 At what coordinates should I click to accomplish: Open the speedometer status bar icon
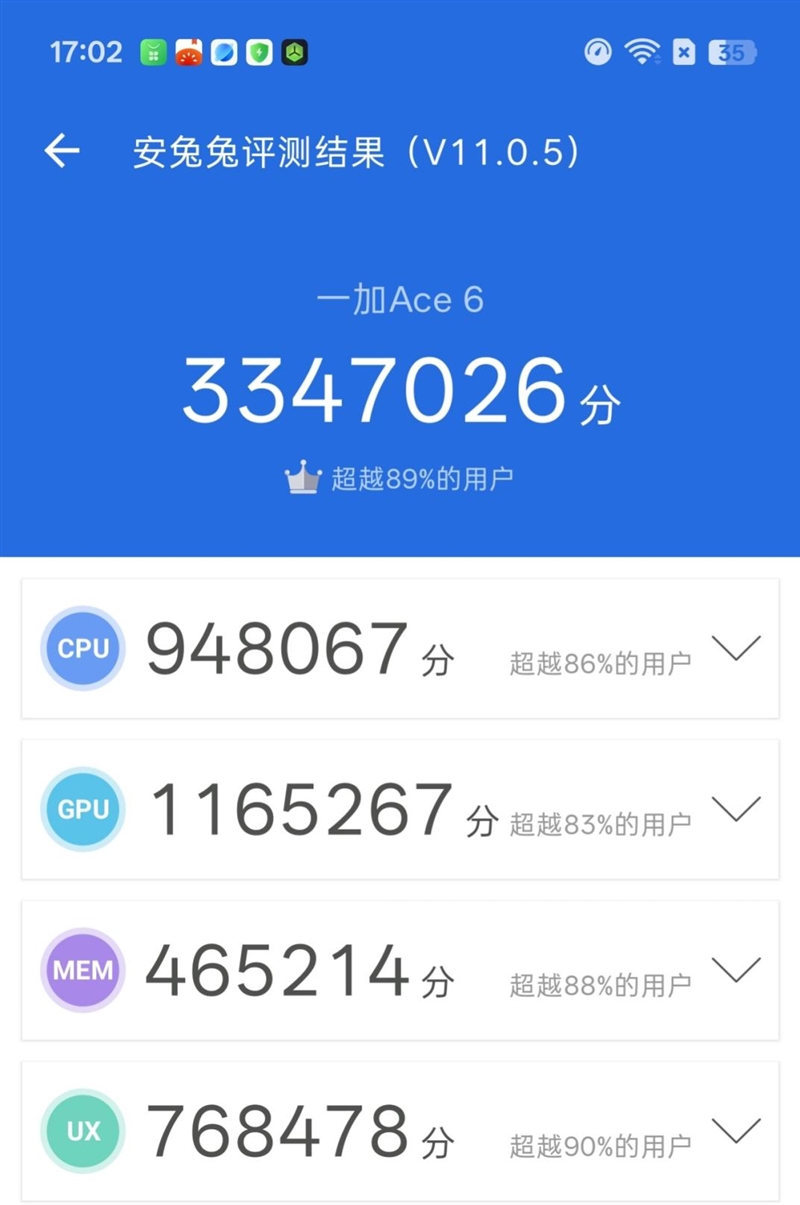[597, 52]
